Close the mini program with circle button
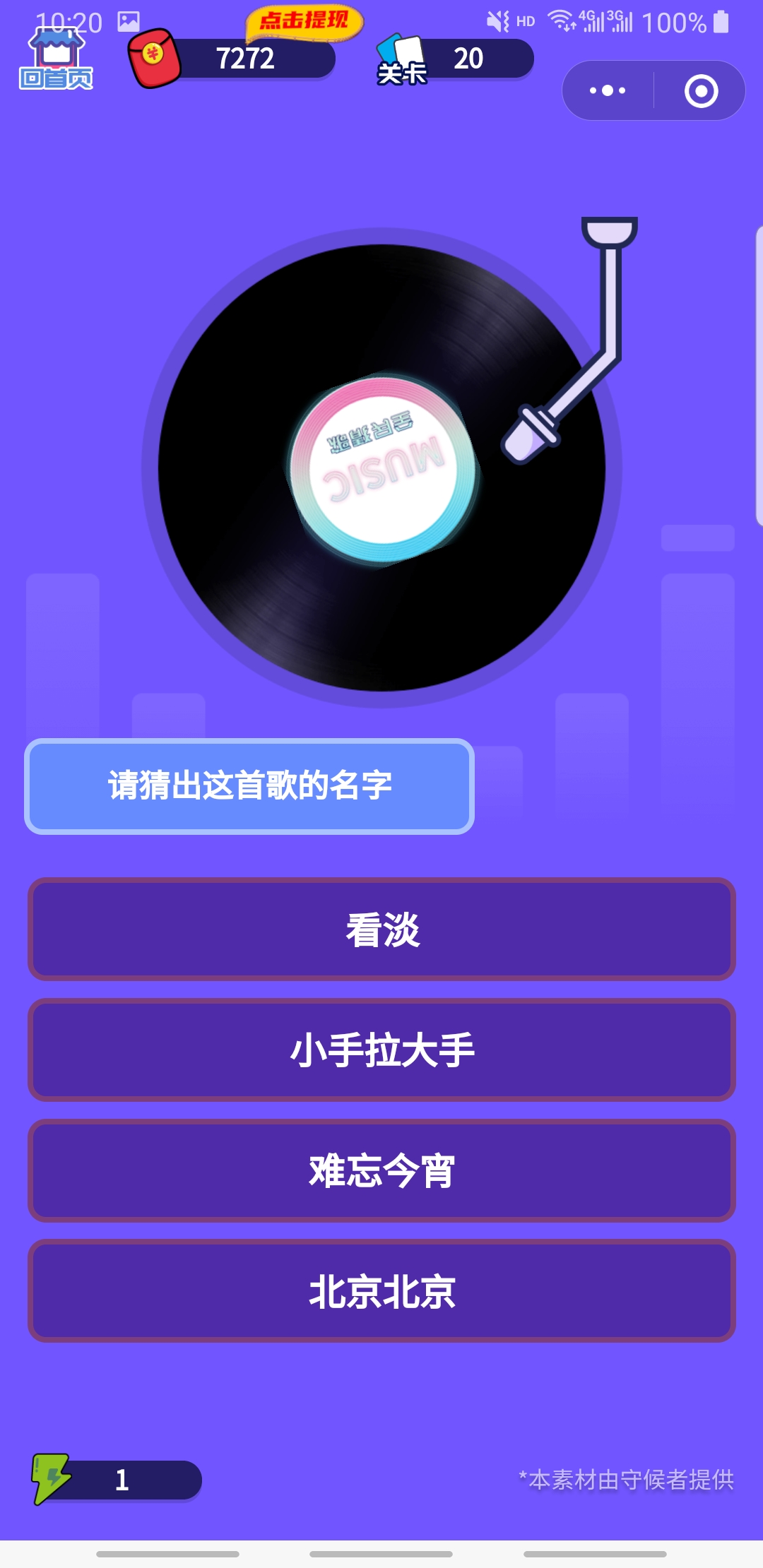Viewport: 763px width, 1568px height. click(x=701, y=90)
